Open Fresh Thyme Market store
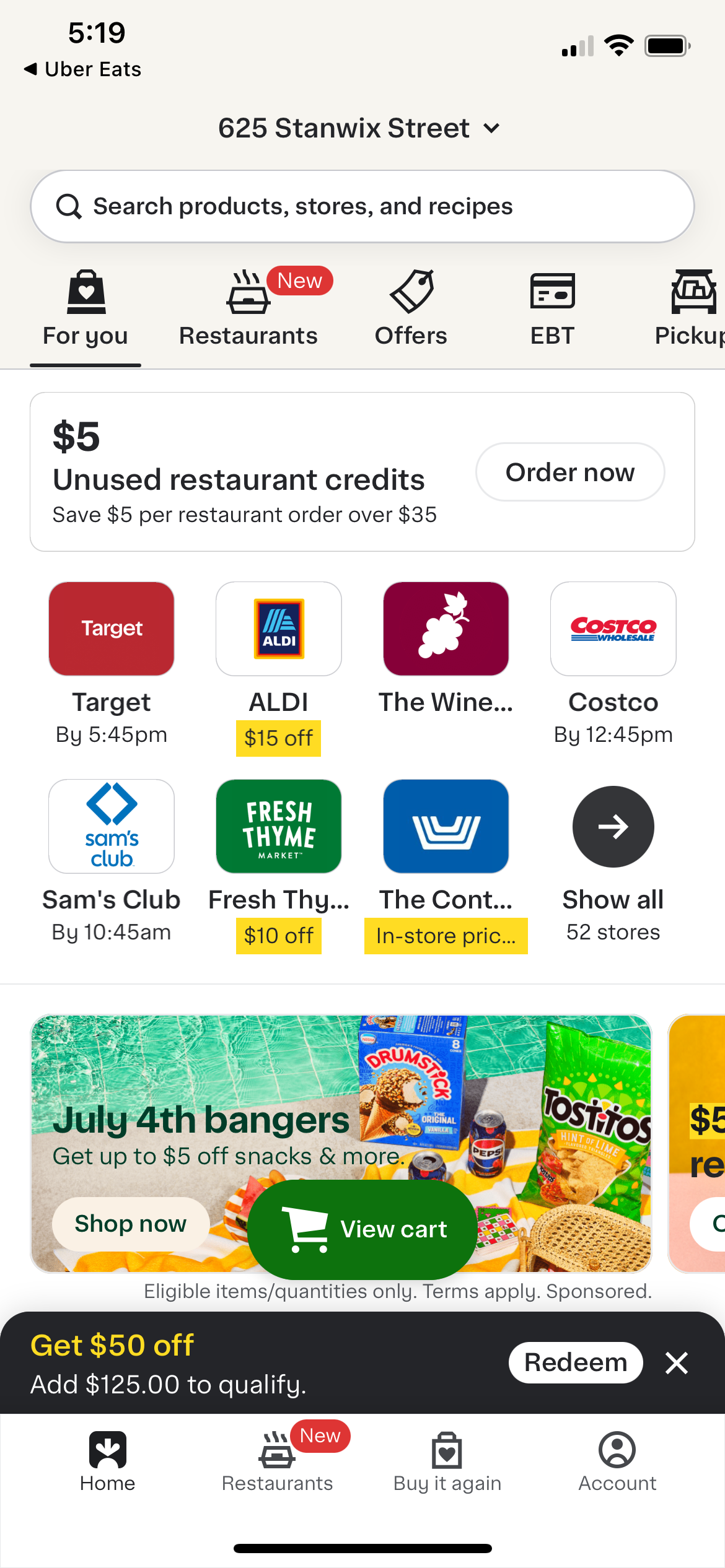The image size is (725, 1568). [278, 826]
